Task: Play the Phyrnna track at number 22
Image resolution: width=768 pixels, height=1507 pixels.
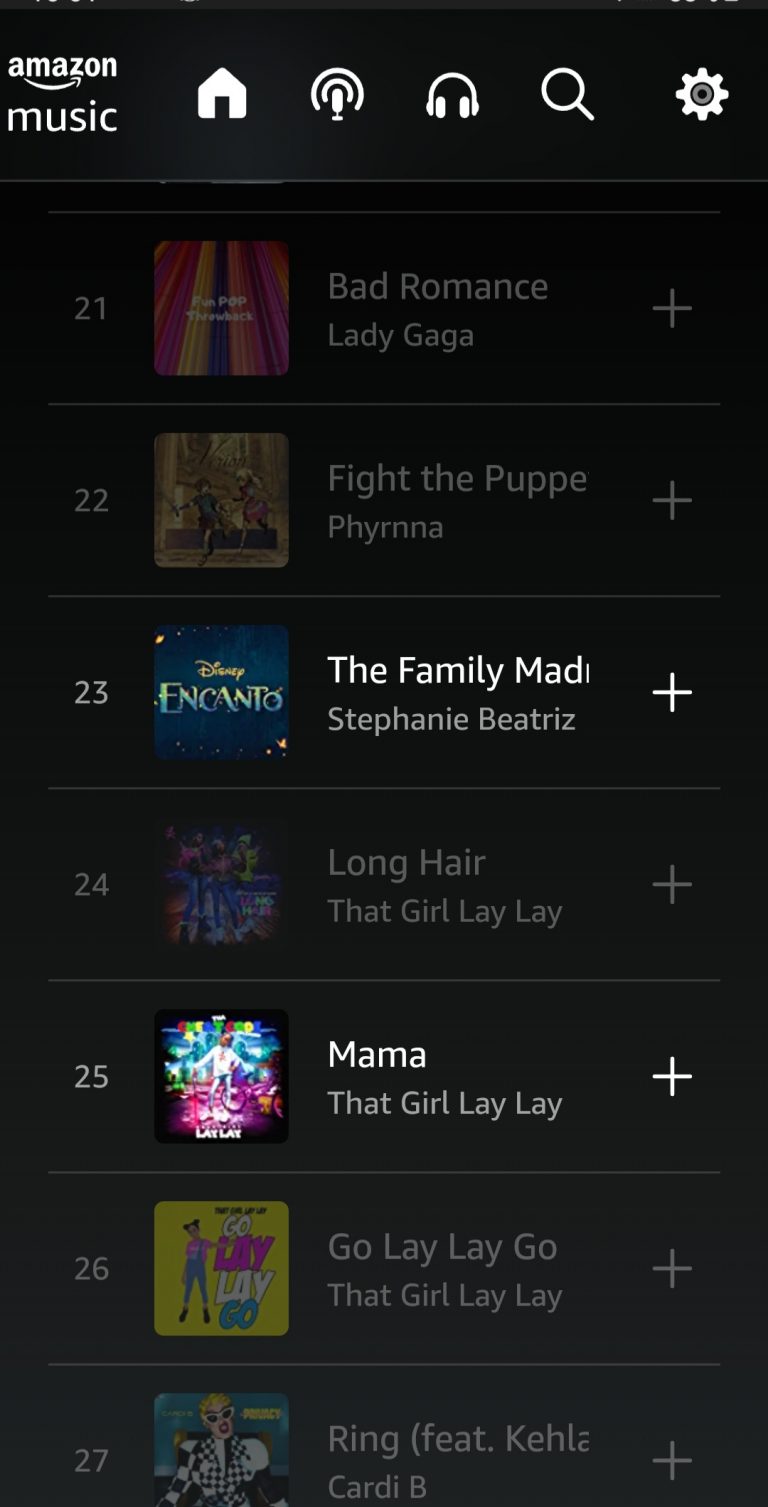Action: point(384,500)
